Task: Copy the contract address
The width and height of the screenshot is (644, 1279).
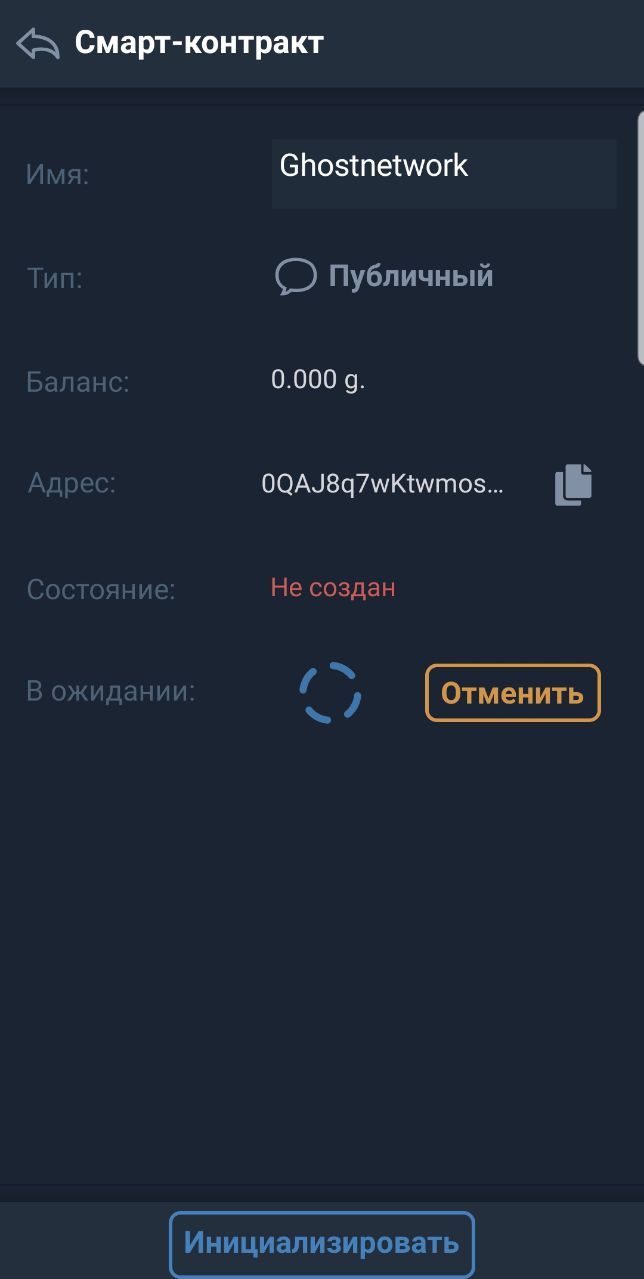Action: point(574,485)
